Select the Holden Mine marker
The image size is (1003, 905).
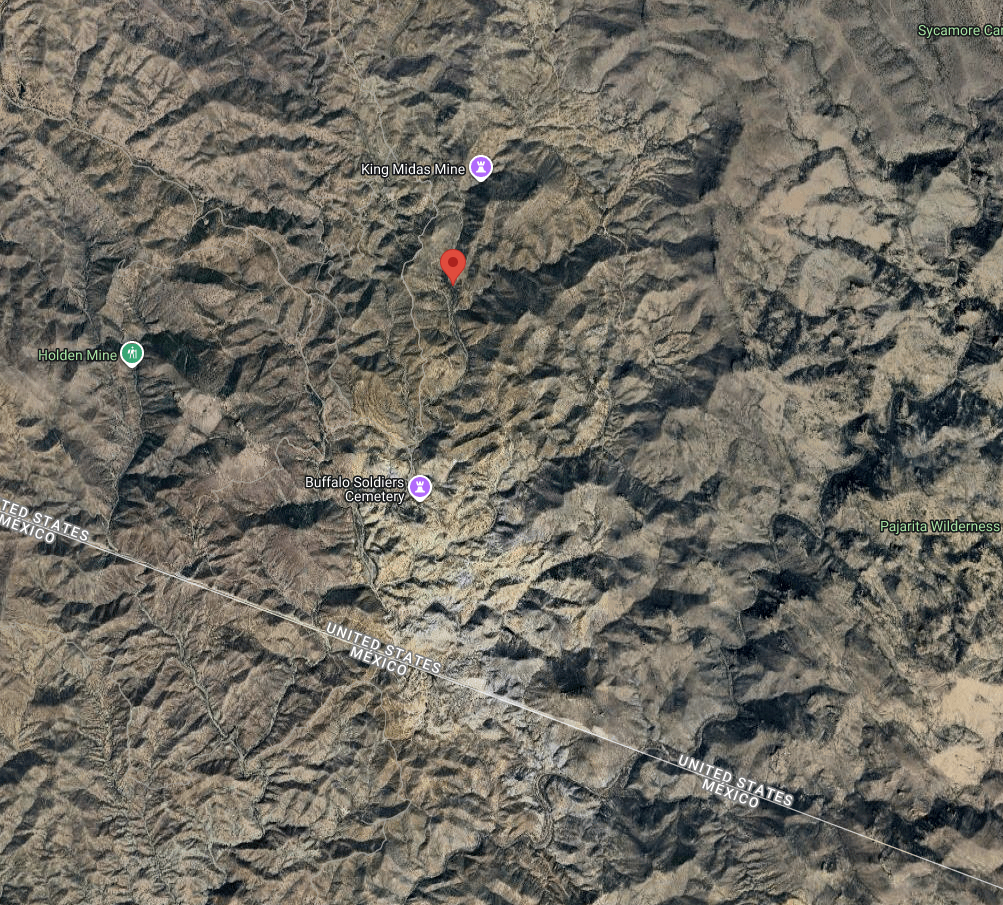132,354
